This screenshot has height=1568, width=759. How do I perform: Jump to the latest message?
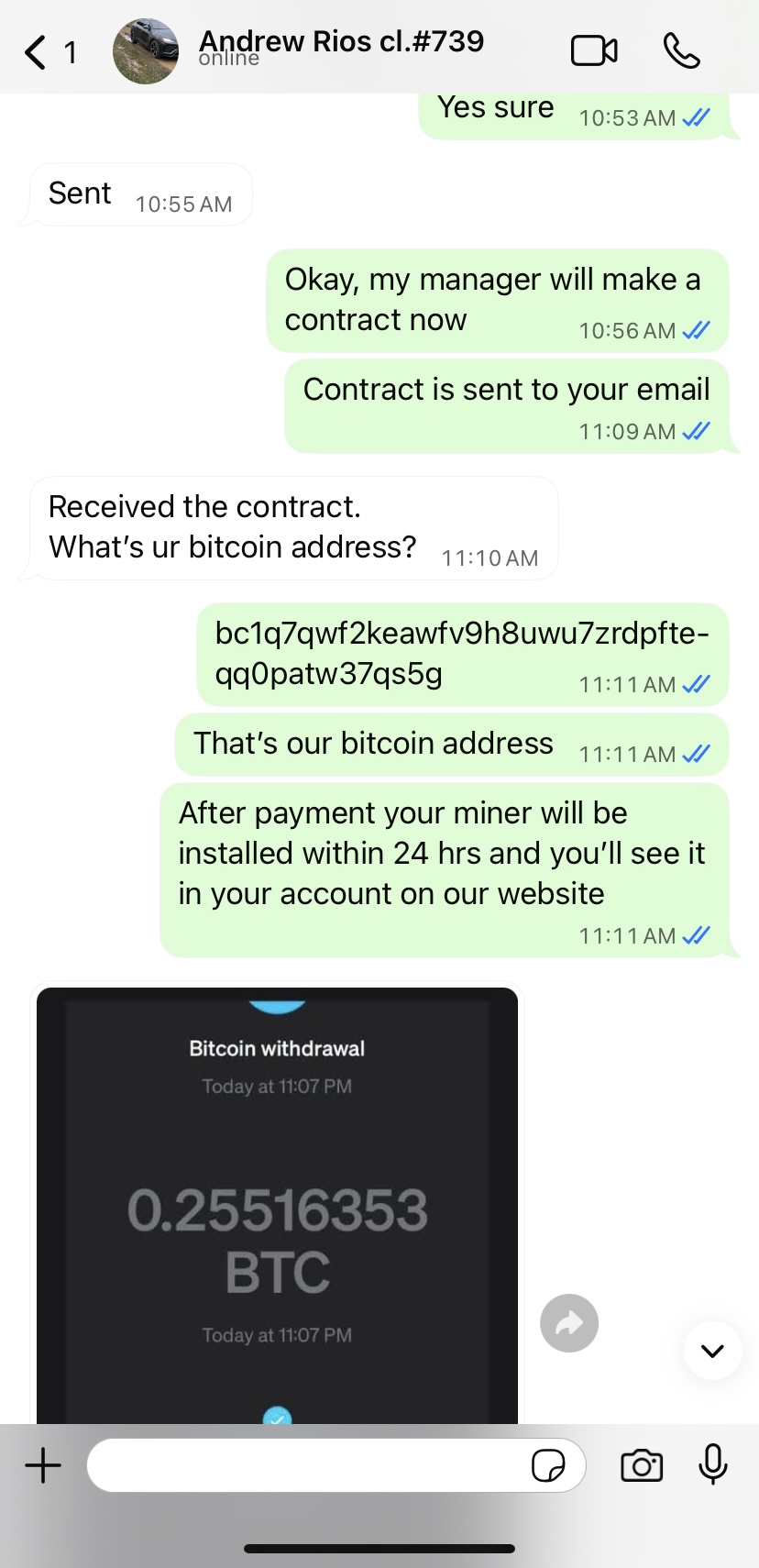point(712,1350)
